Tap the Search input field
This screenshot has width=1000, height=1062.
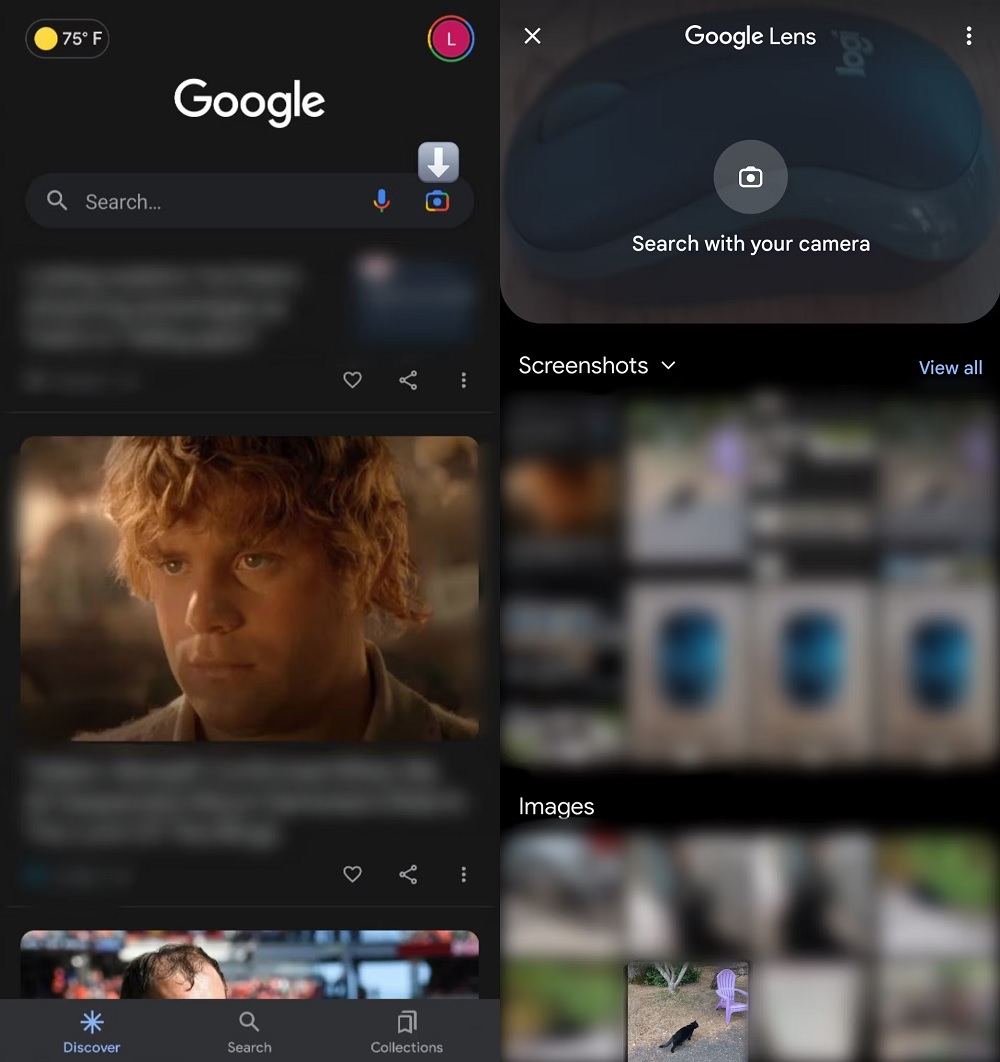(200, 201)
